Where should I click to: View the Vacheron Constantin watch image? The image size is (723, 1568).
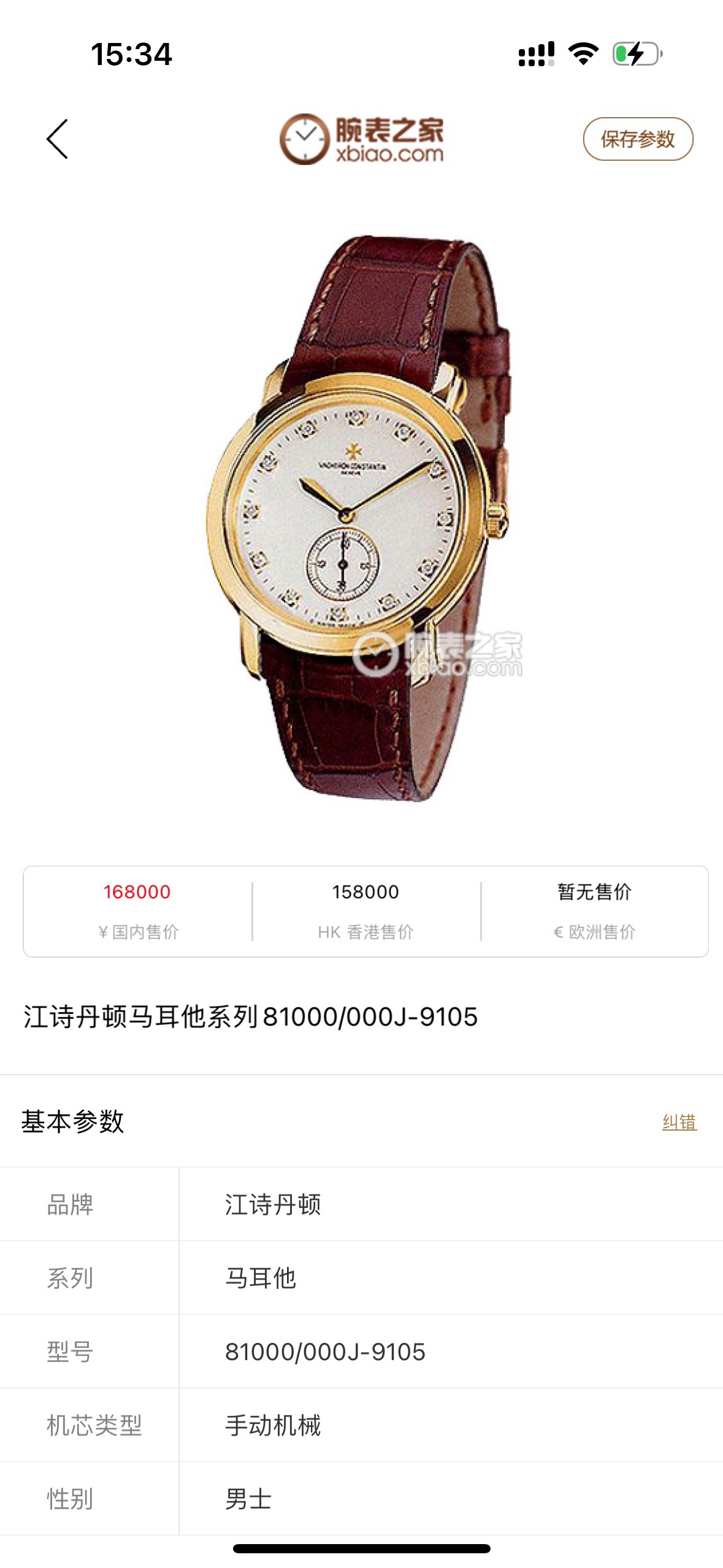pyautogui.click(x=359, y=518)
